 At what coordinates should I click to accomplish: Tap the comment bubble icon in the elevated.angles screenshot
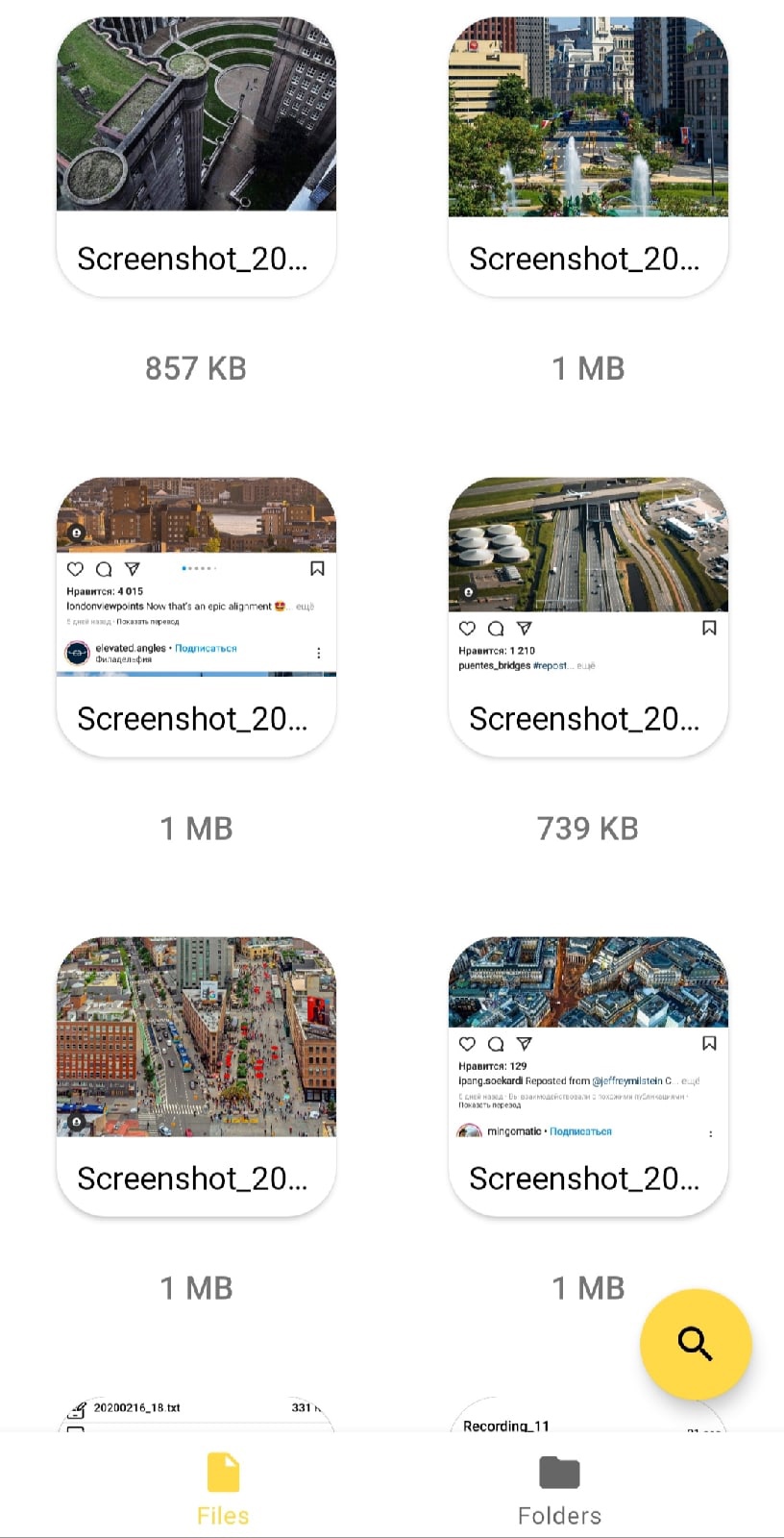pos(105,569)
